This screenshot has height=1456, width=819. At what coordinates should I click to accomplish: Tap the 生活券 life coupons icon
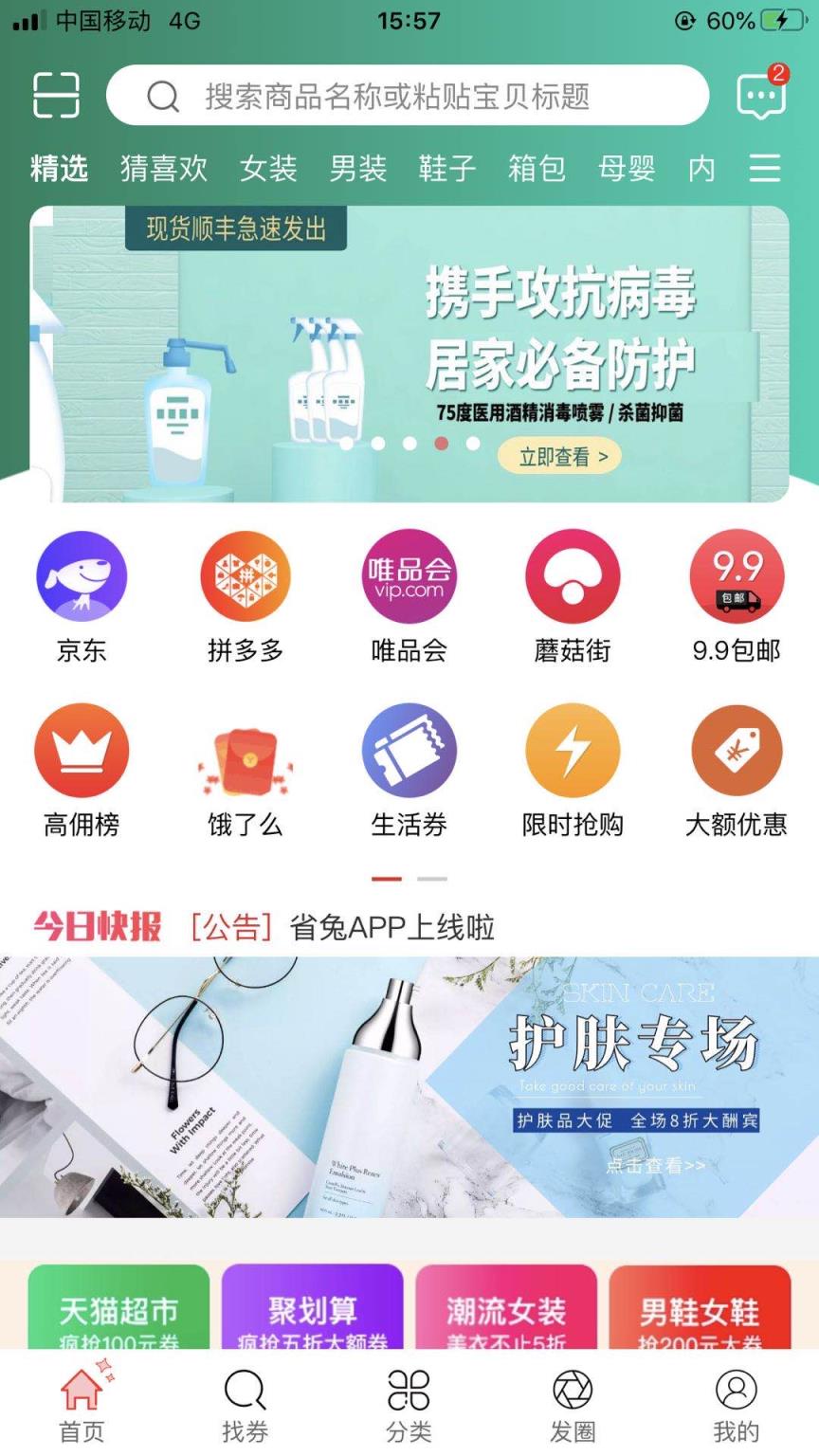pos(409,749)
